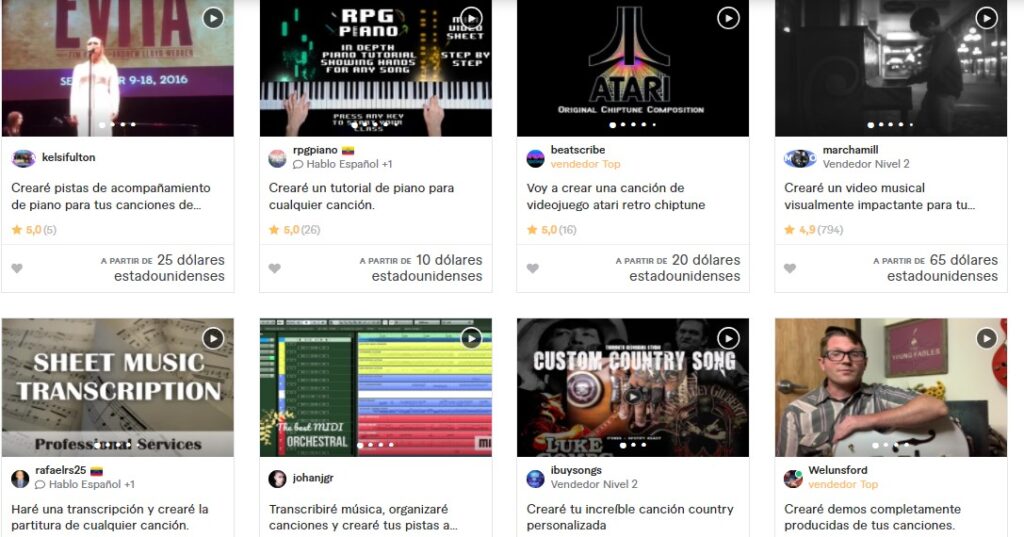The image size is (1024, 537).
Task: Open gig 'Crearé un tutorial de piano'
Action: [361, 196]
